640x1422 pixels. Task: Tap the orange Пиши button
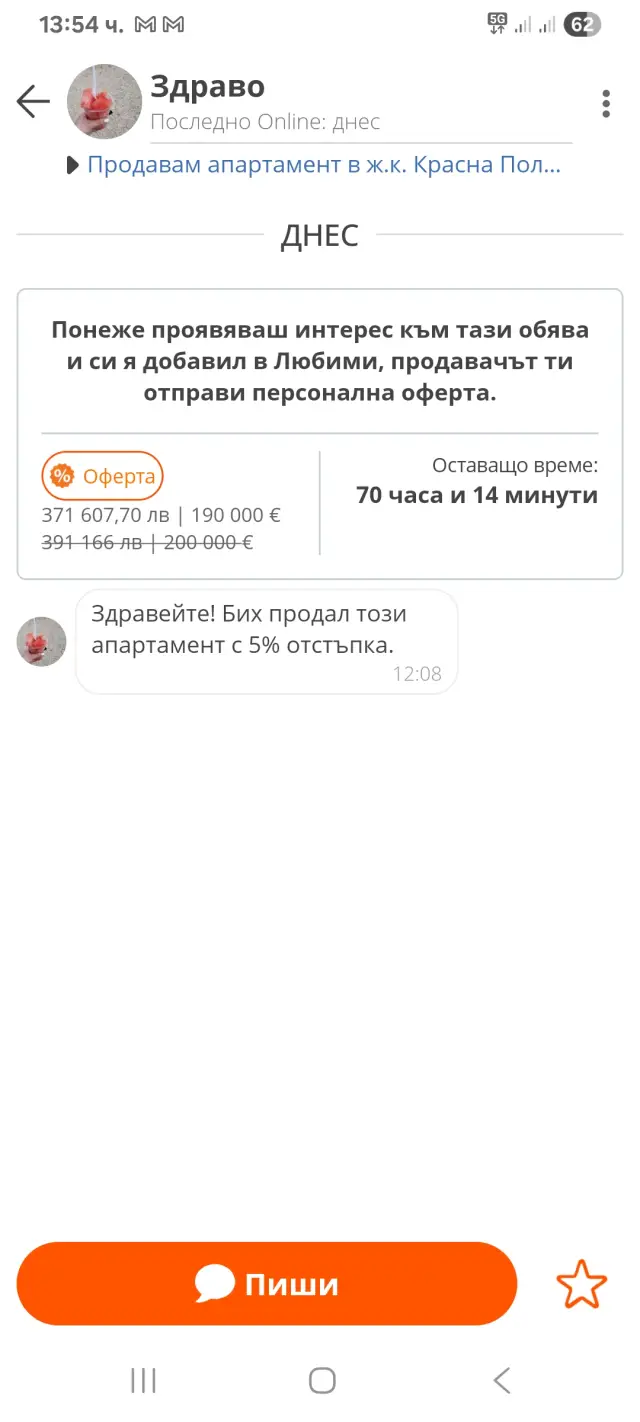point(267,1283)
